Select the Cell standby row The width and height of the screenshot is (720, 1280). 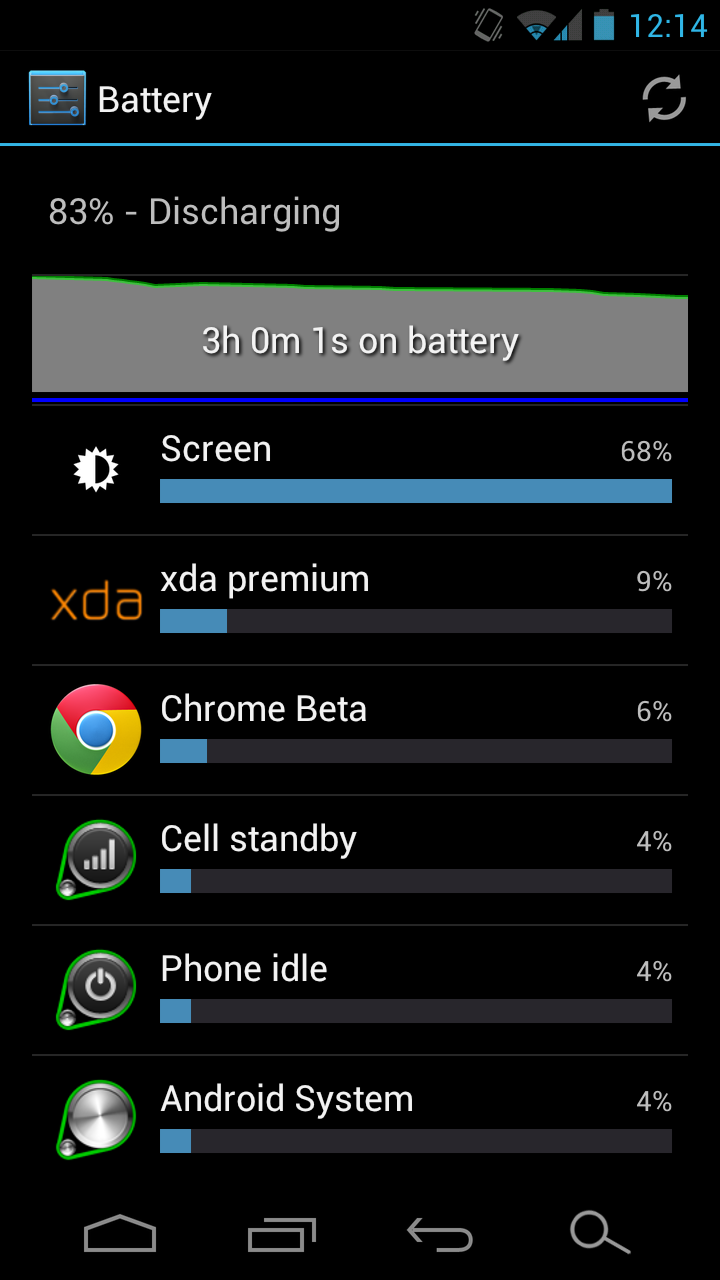click(360, 861)
